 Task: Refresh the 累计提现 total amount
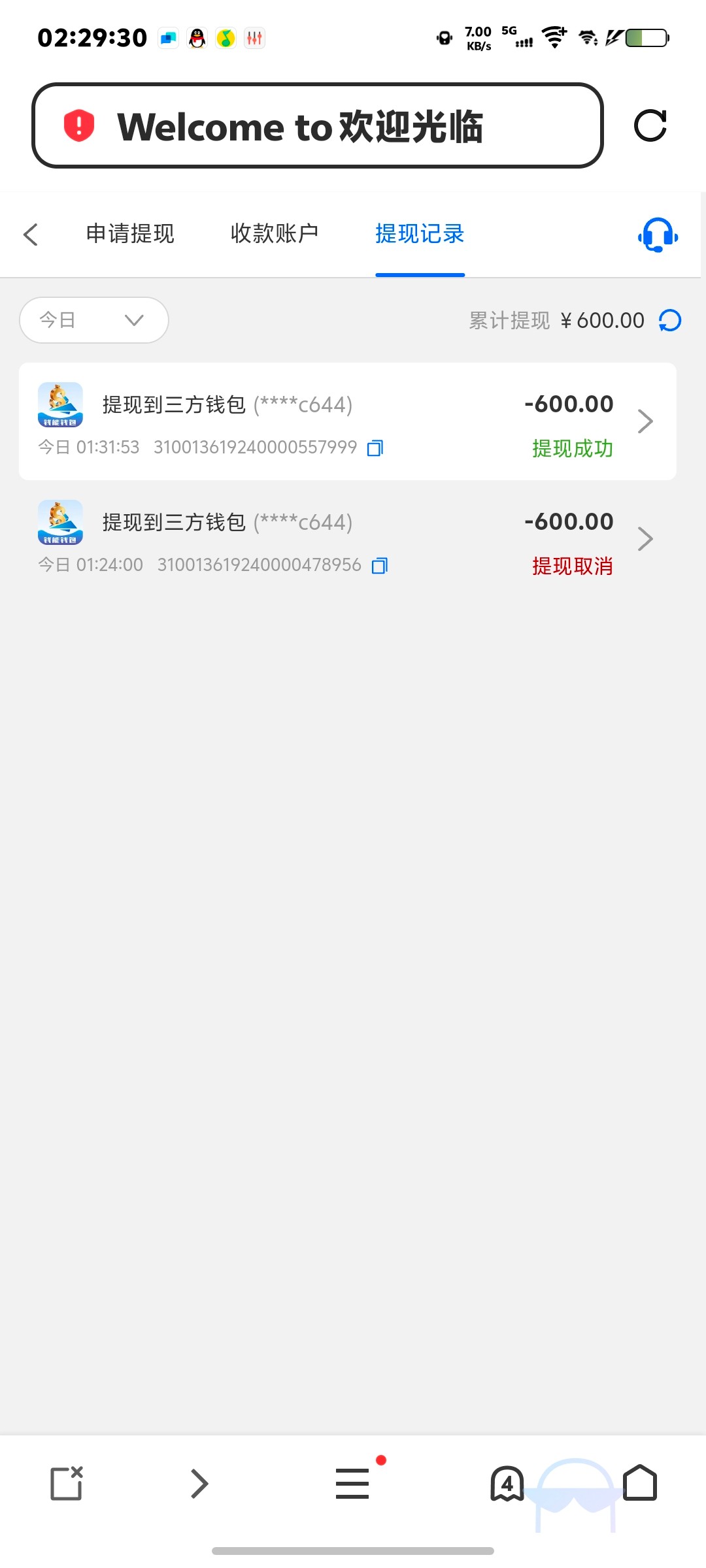point(670,321)
